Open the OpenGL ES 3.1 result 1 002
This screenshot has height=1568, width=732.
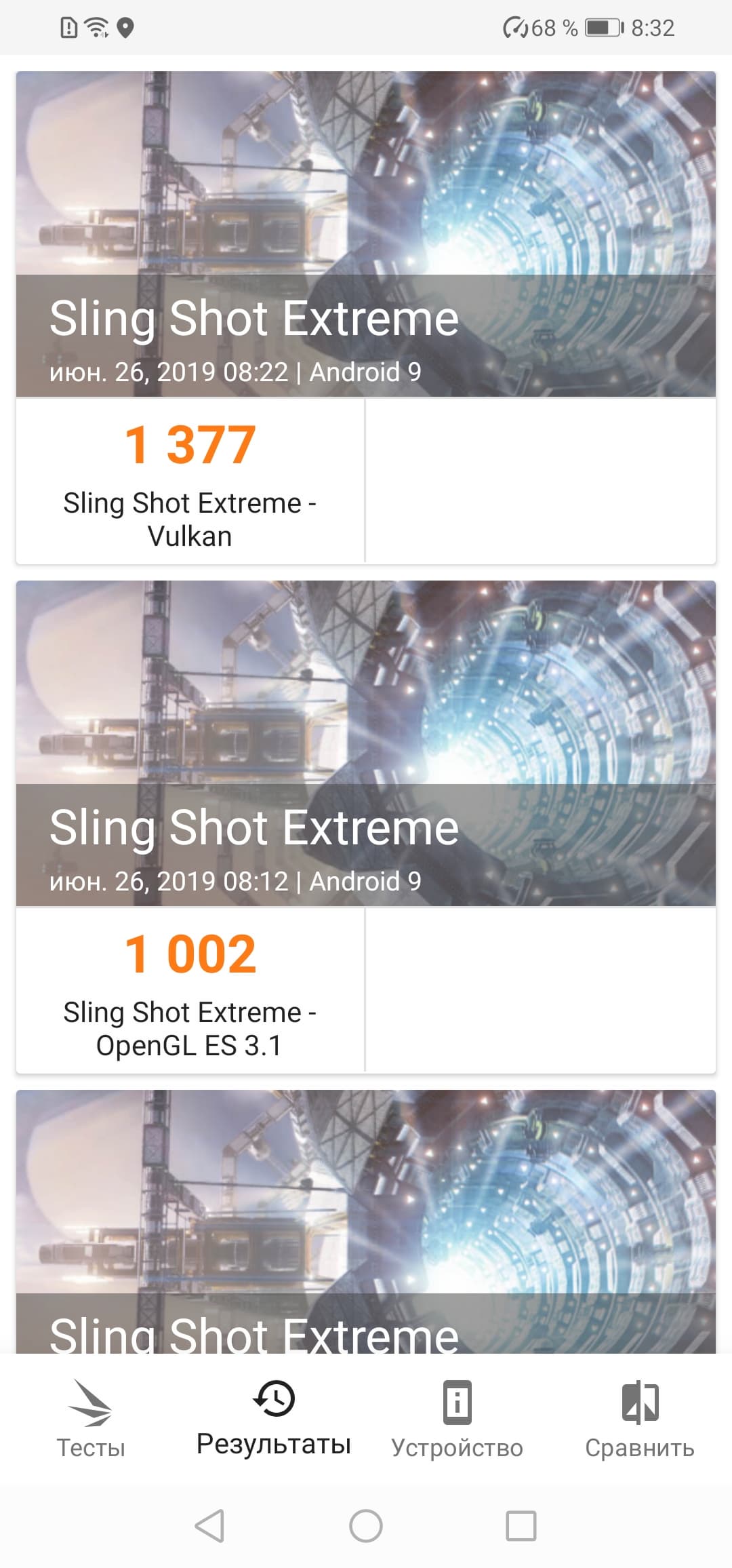click(x=190, y=989)
